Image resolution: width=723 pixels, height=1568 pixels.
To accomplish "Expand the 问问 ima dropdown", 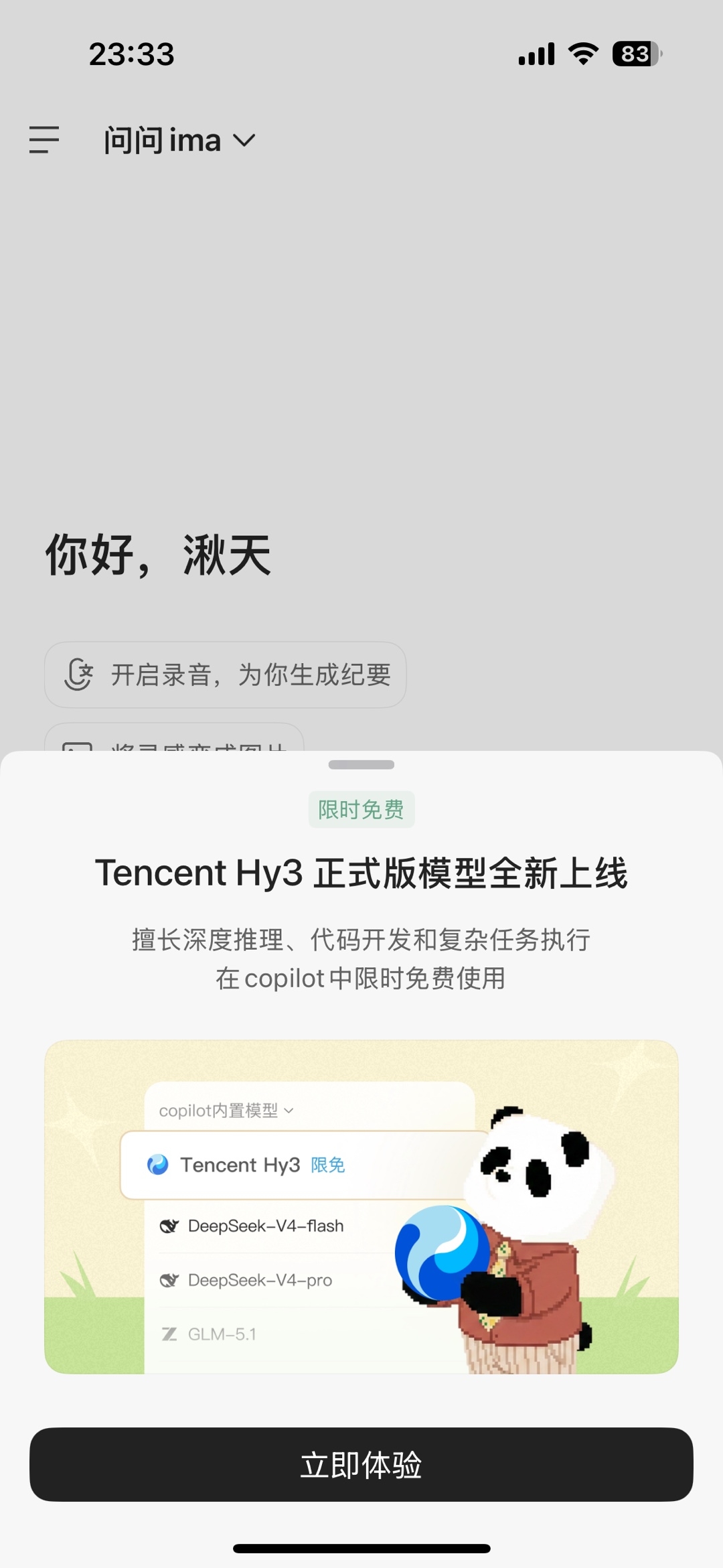I will pos(179,141).
